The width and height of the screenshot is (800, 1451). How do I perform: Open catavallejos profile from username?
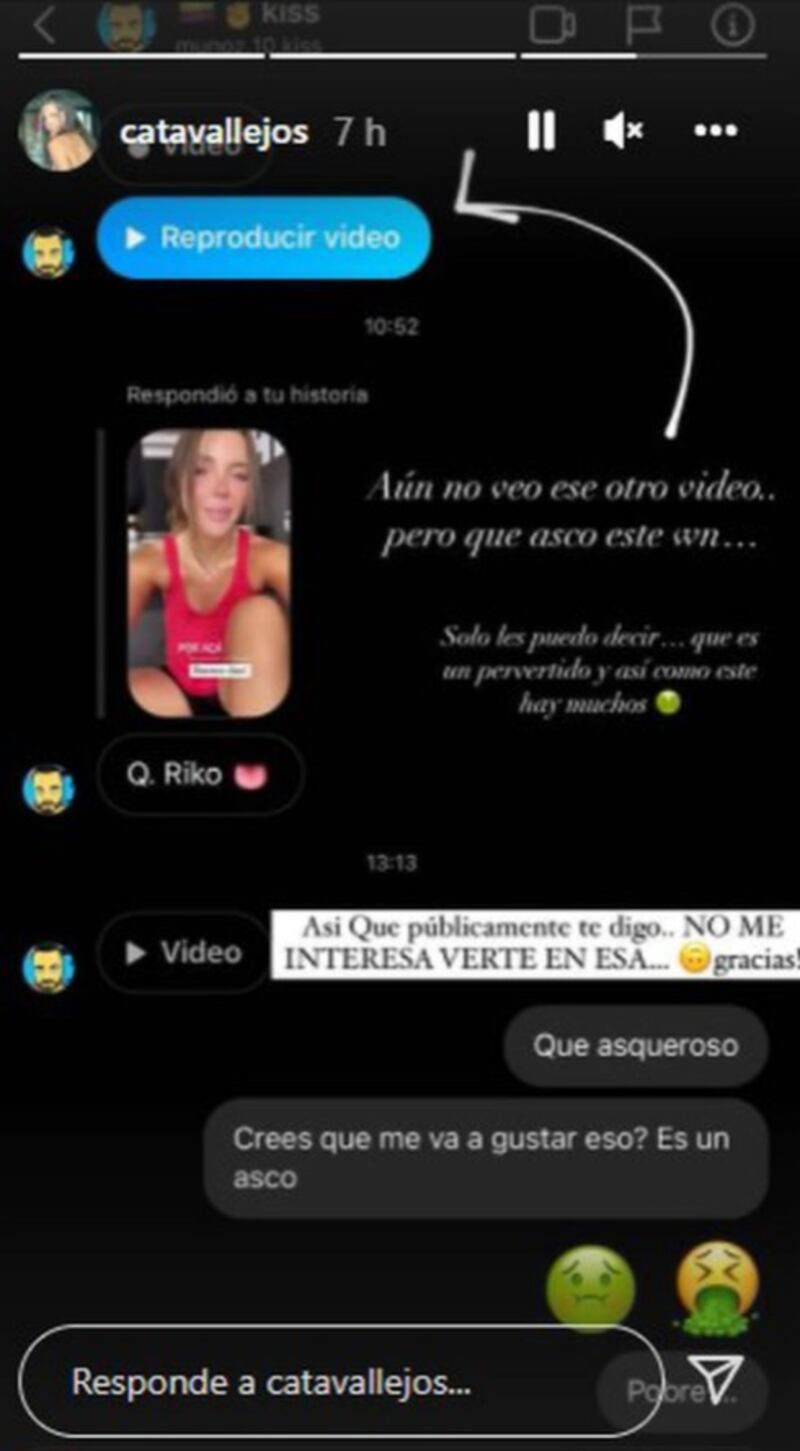(214, 131)
